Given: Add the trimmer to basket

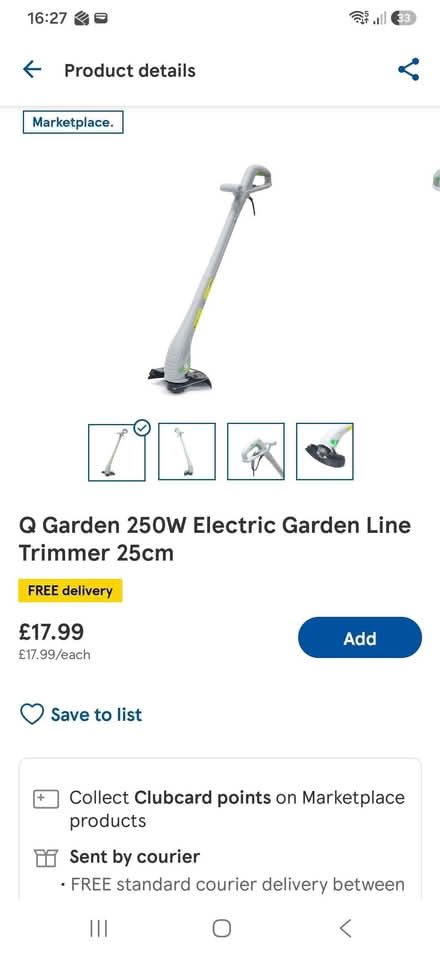Looking at the screenshot, I should coord(360,638).
